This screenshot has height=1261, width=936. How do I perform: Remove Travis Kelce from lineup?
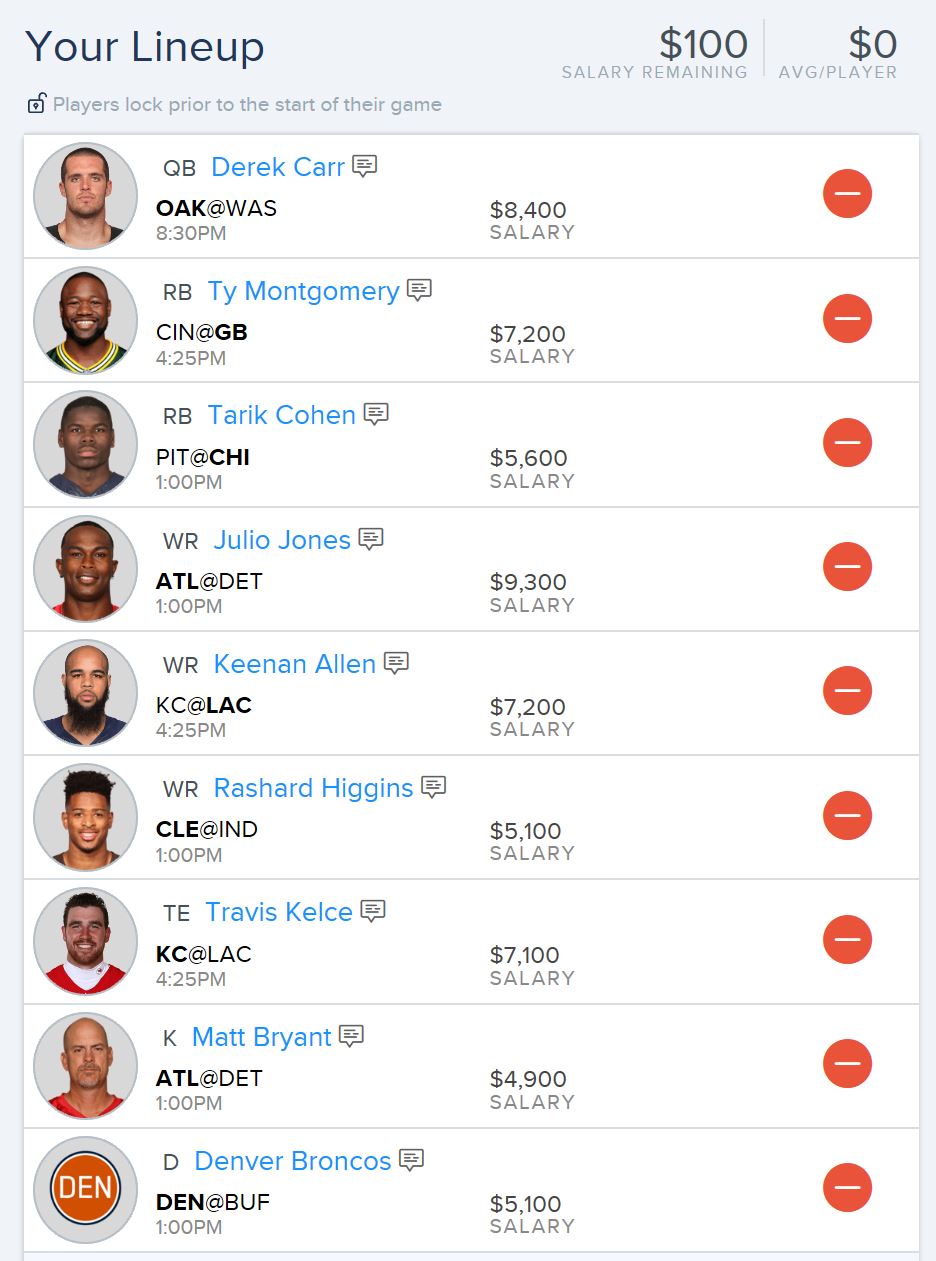(847, 939)
